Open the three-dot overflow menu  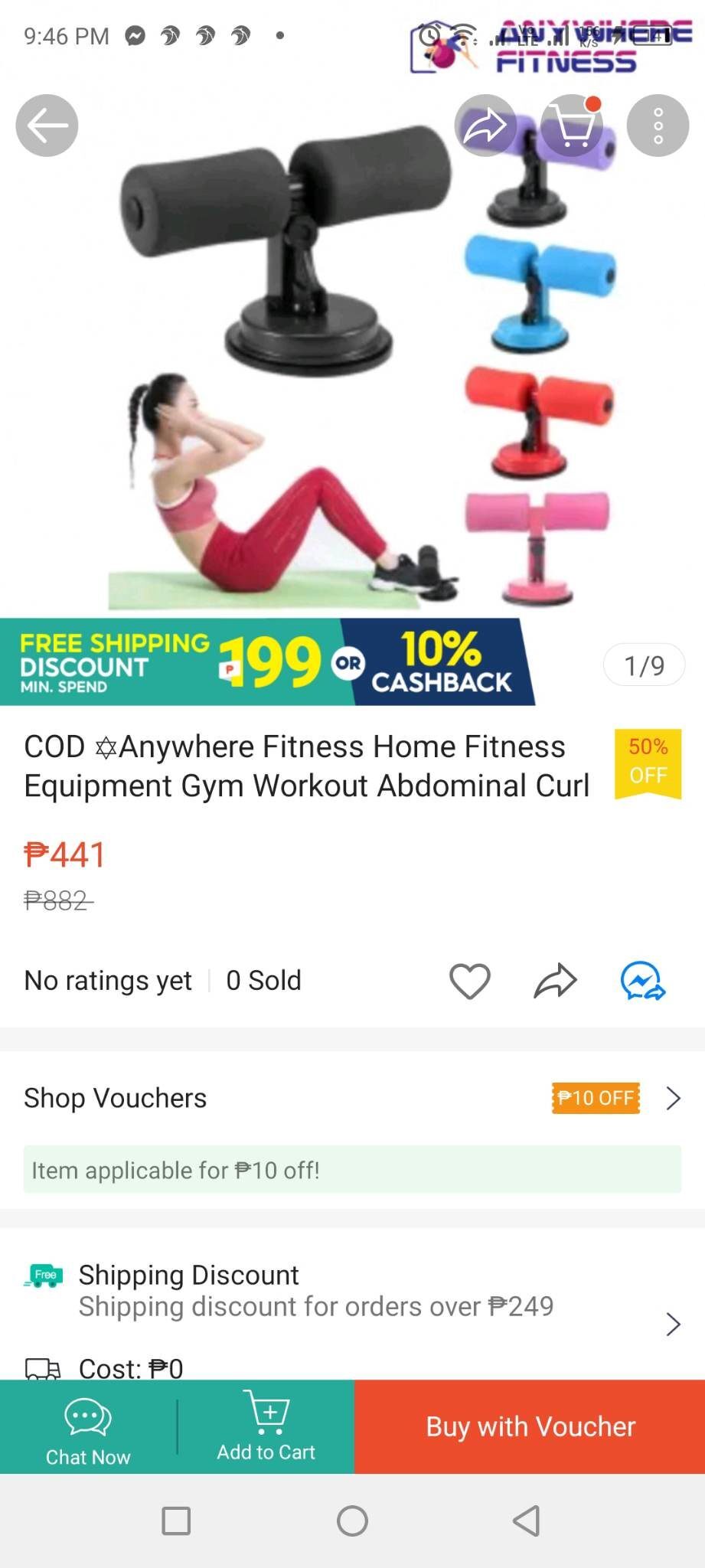click(658, 126)
